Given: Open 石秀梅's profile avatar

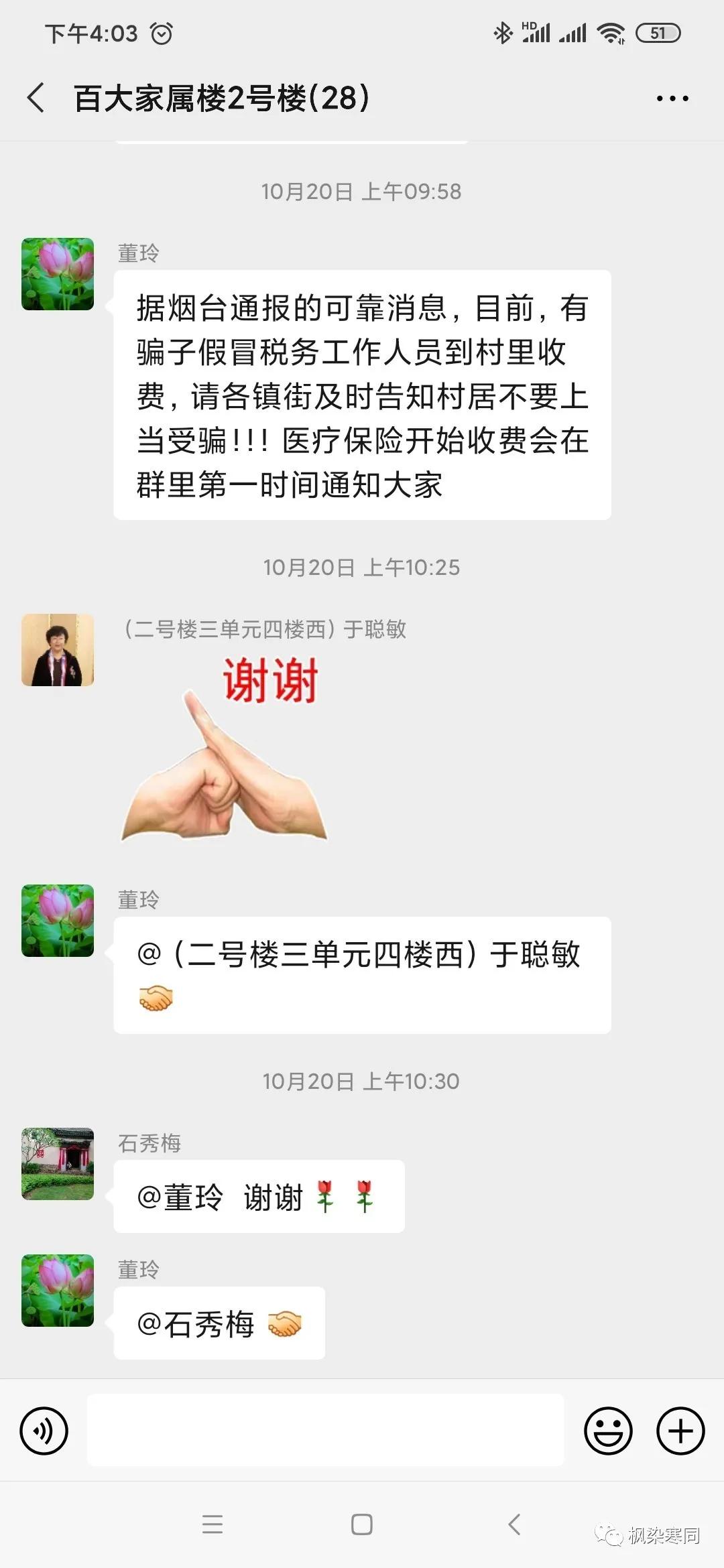Looking at the screenshot, I should 58,1164.
